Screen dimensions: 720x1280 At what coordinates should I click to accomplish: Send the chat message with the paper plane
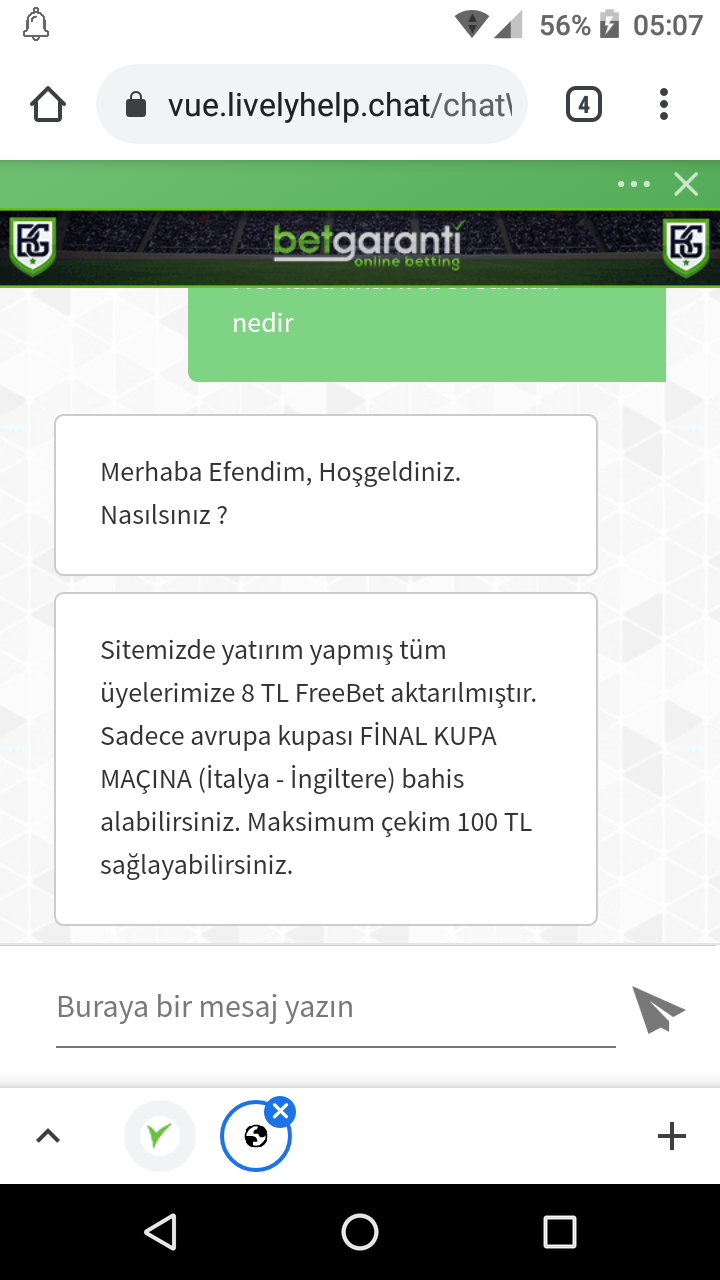pos(658,1008)
